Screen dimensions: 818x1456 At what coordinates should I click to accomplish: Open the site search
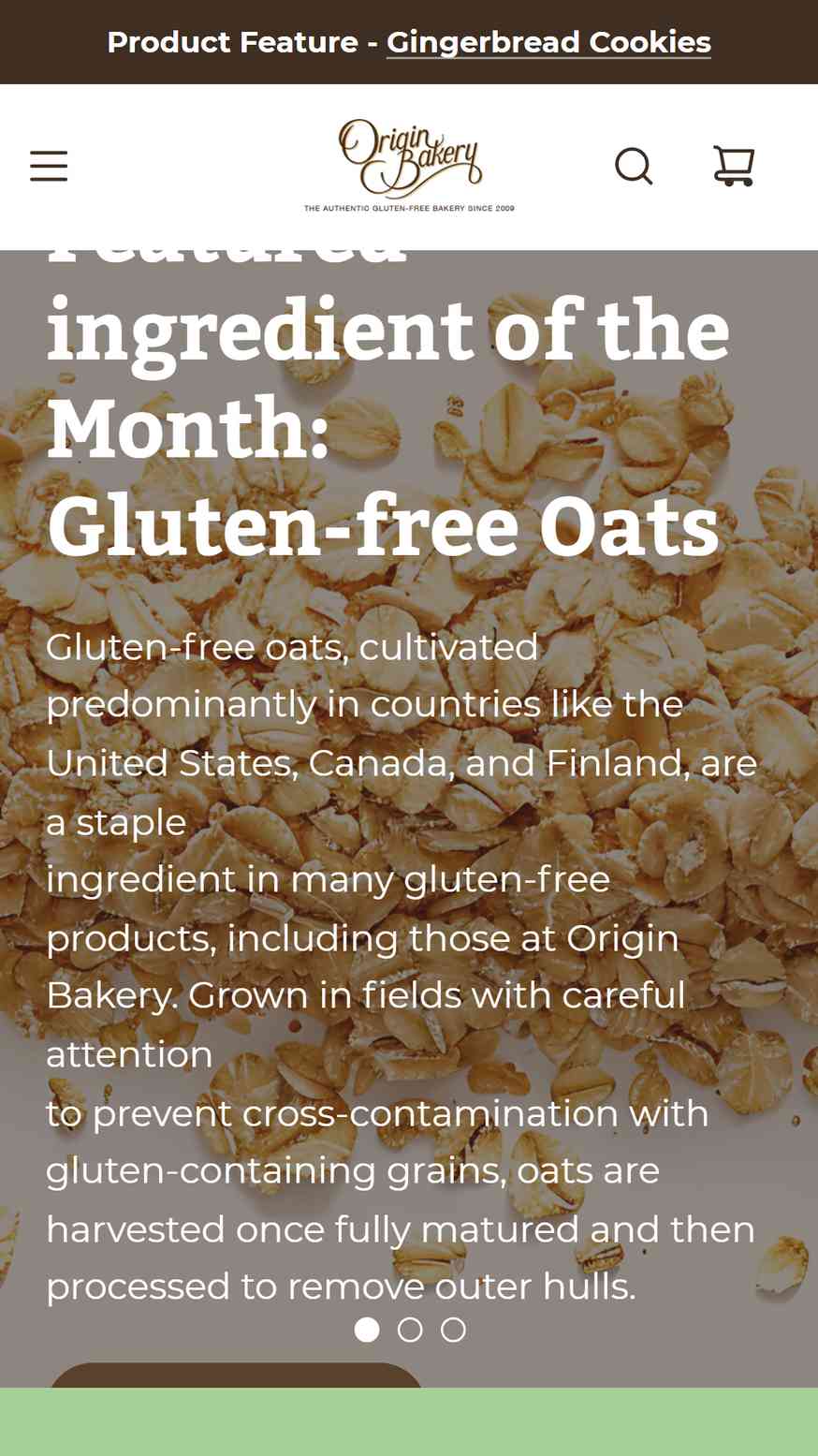(634, 167)
